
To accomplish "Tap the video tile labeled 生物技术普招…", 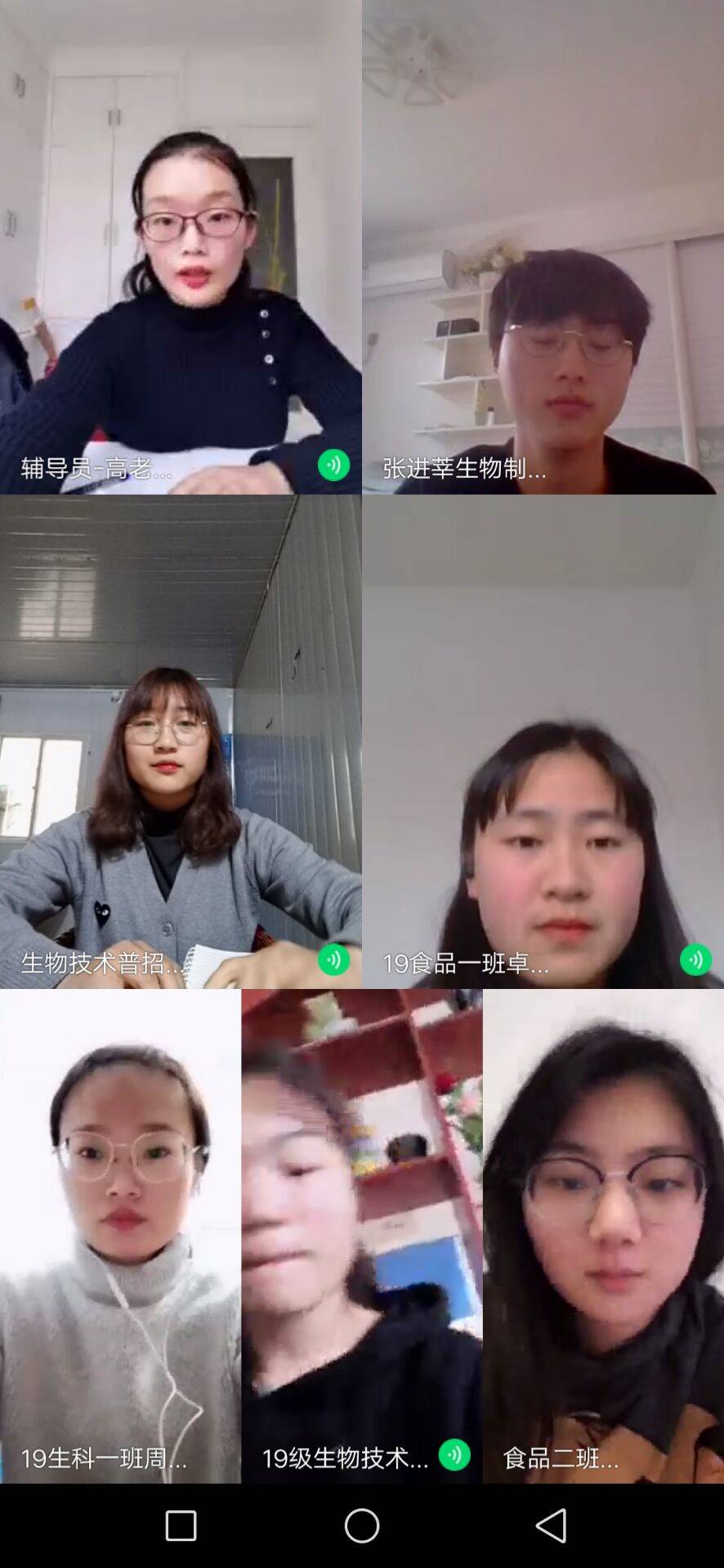I will pos(181,742).
